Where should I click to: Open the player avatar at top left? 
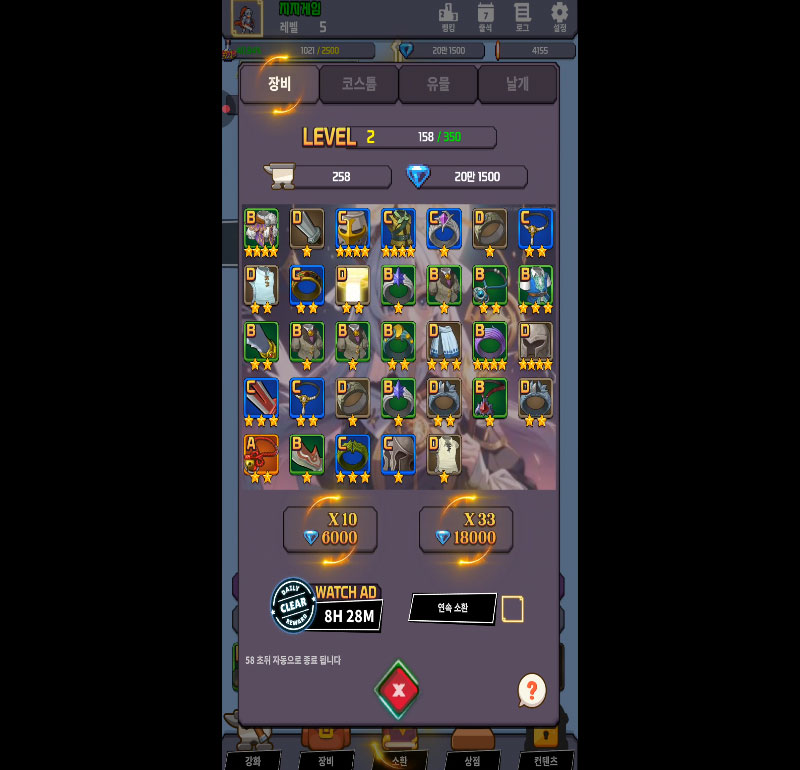[x=246, y=18]
